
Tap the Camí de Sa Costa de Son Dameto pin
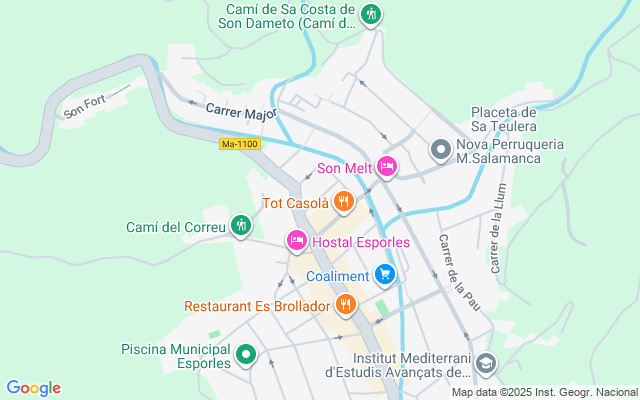[372, 15]
